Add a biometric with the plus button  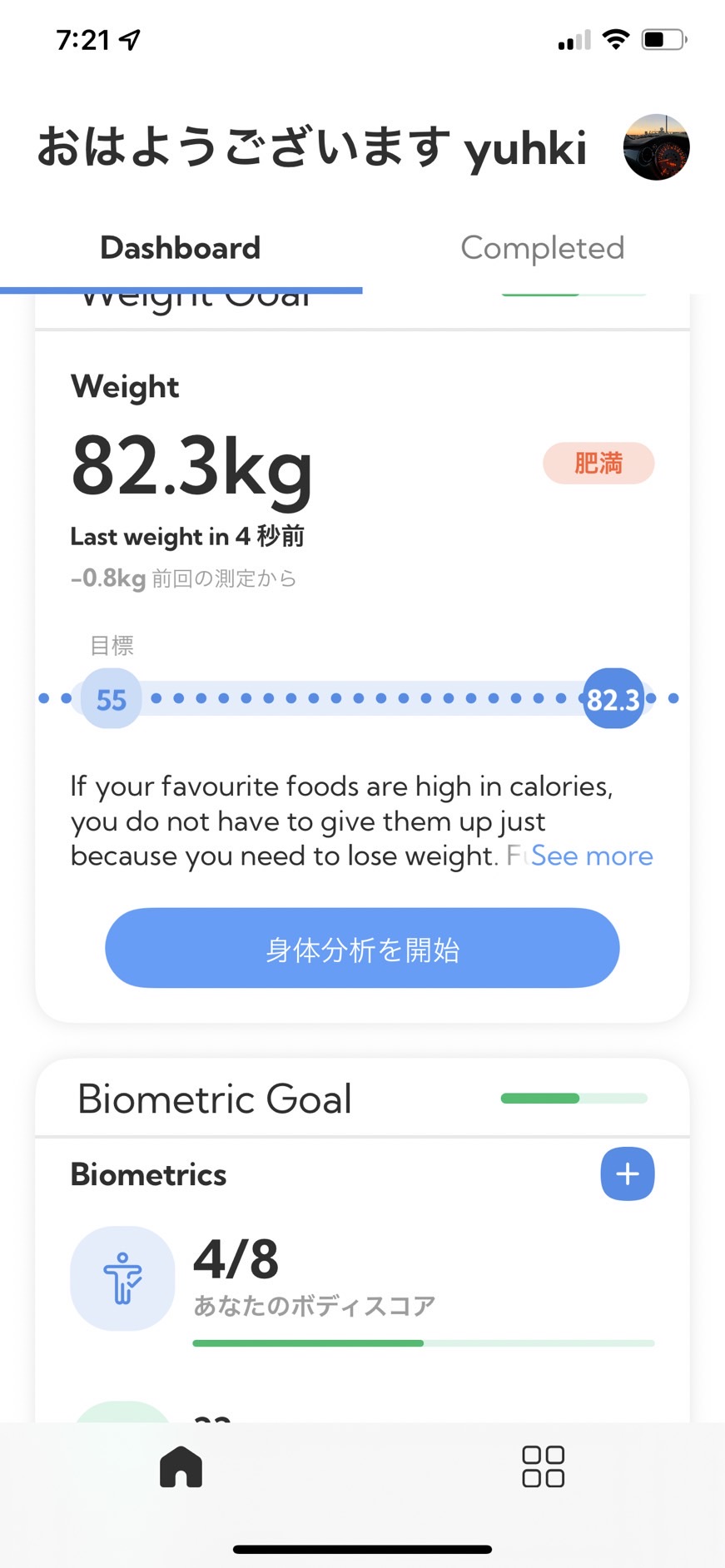click(628, 1174)
